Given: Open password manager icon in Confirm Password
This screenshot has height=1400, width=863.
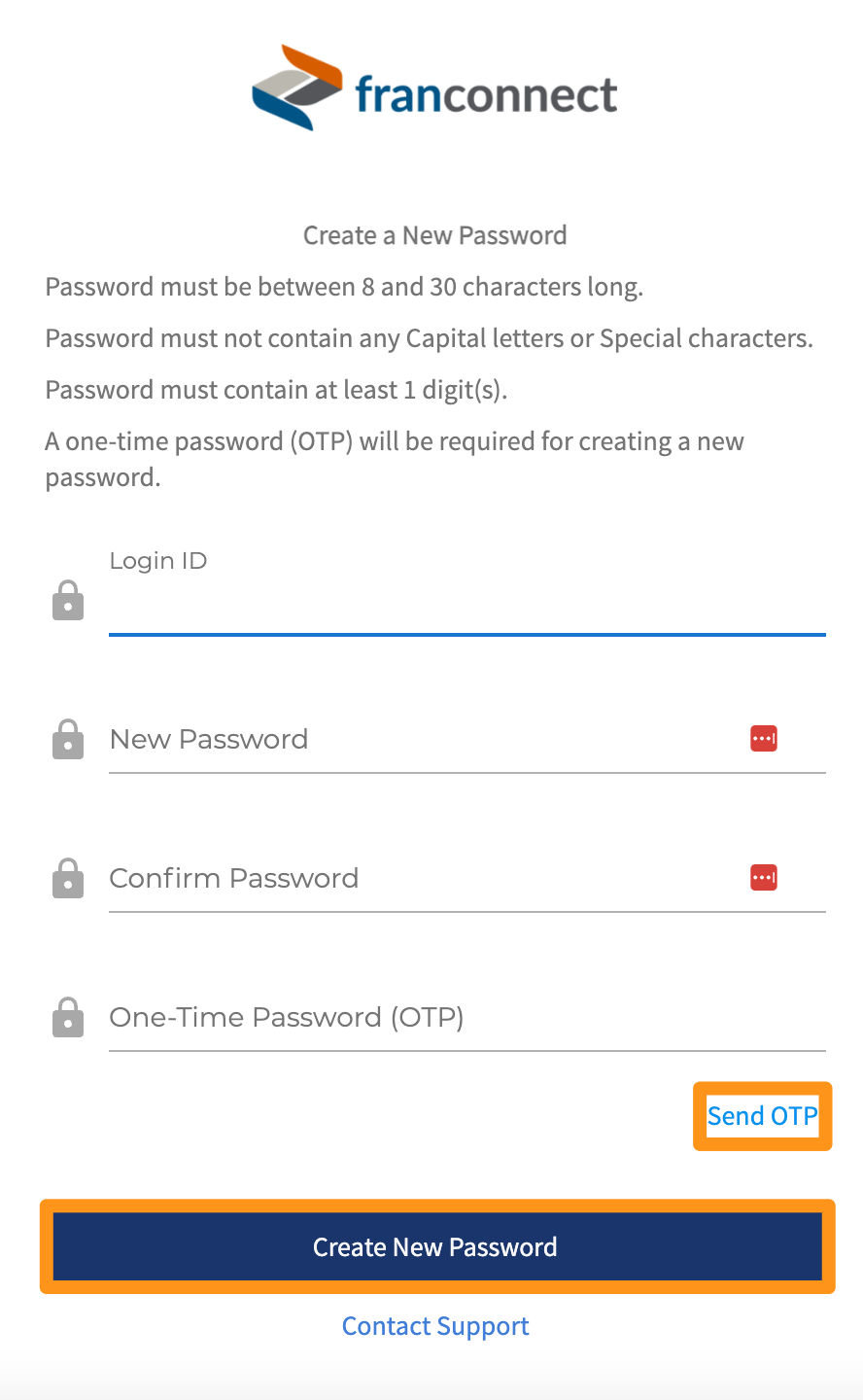Looking at the screenshot, I should point(764,878).
